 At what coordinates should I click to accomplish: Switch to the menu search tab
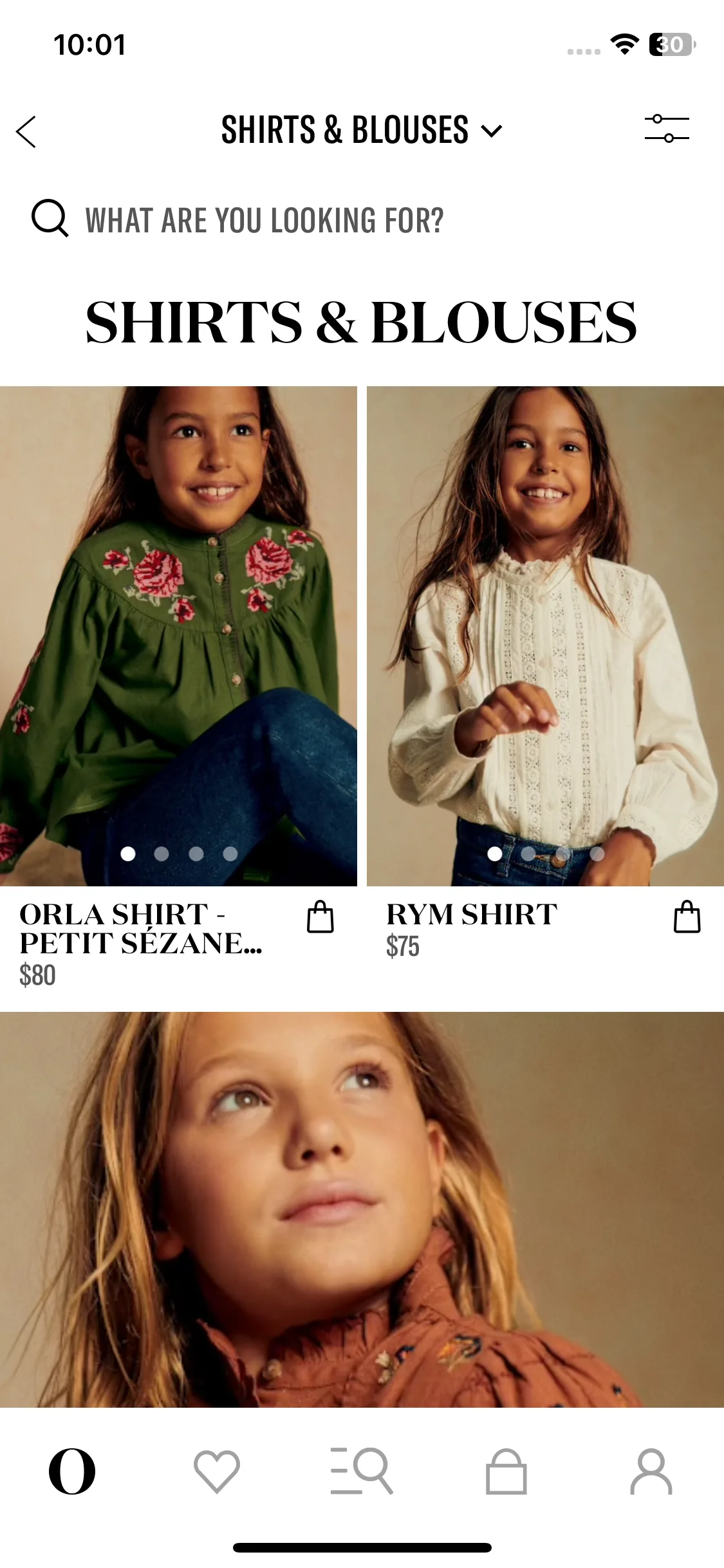click(362, 1471)
